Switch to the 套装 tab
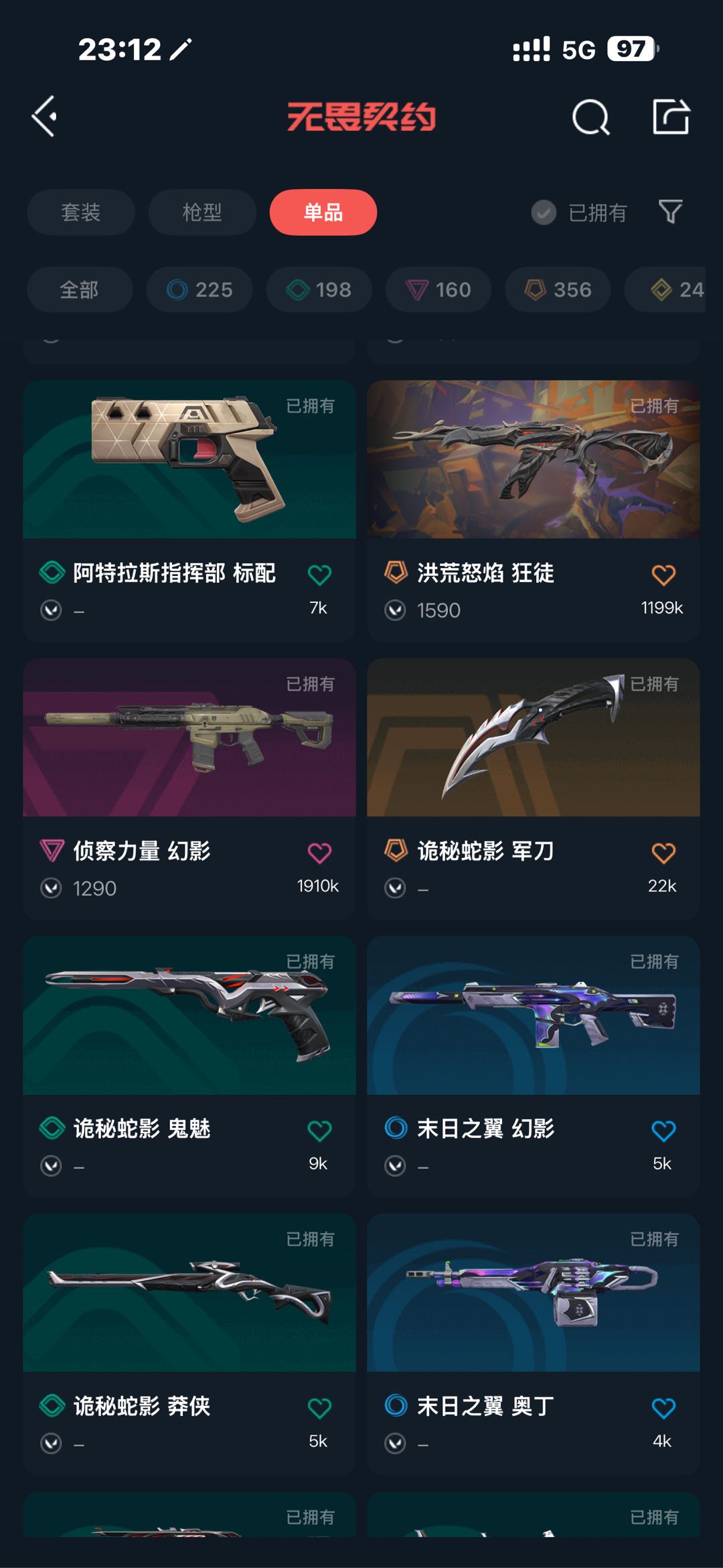The width and height of the screenshot is (723, 1568). point(80,212)
